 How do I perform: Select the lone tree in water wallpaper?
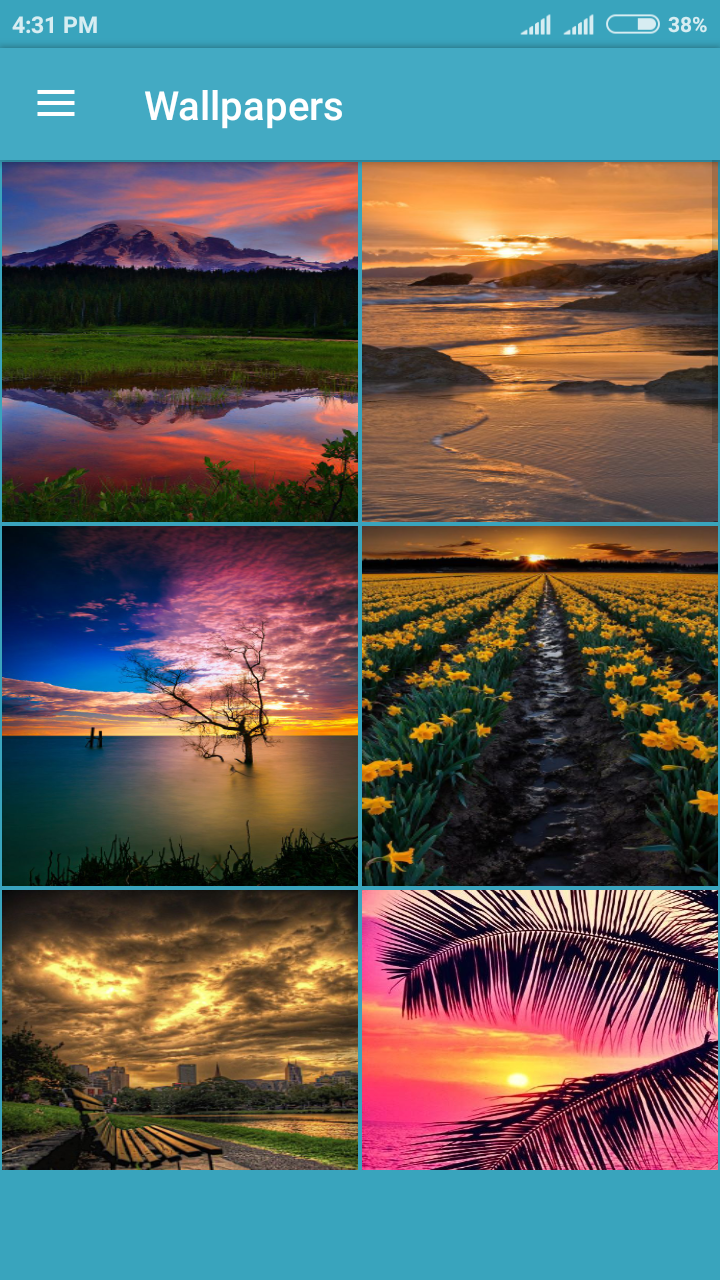click(180, 704)
